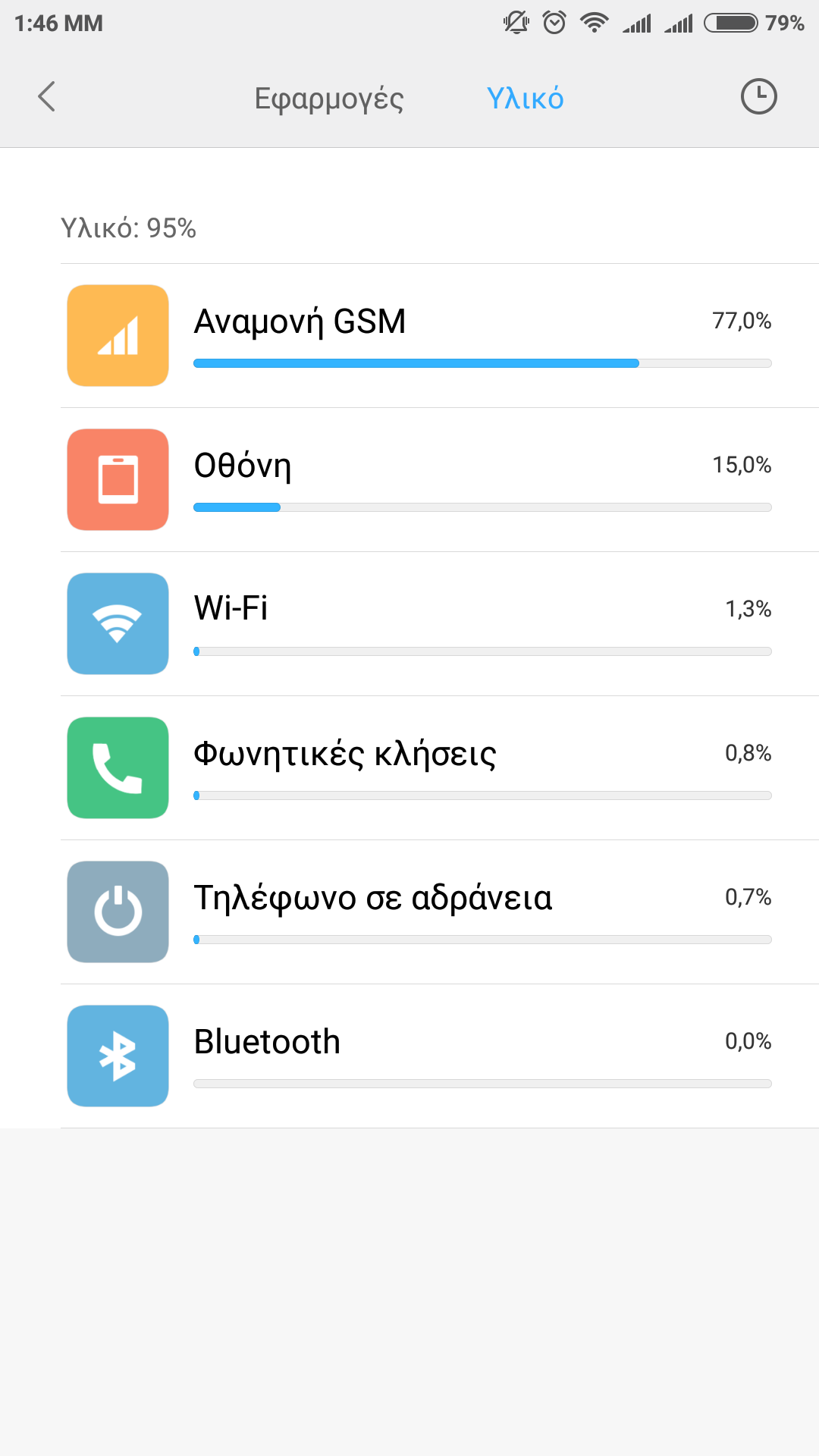
Task: Switch to the Εφαρμογές tab
Action: pos(328,99)
